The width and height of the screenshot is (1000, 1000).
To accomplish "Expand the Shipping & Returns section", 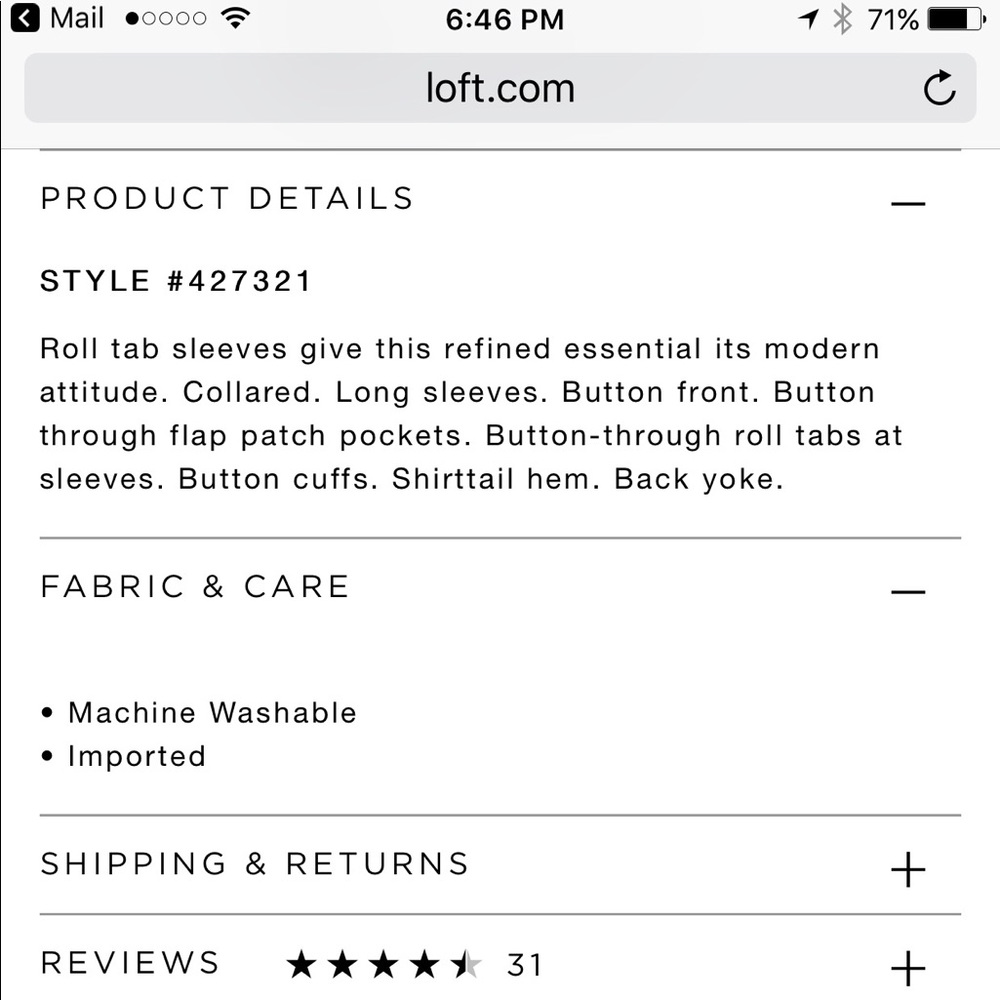I will pos(908,869).
